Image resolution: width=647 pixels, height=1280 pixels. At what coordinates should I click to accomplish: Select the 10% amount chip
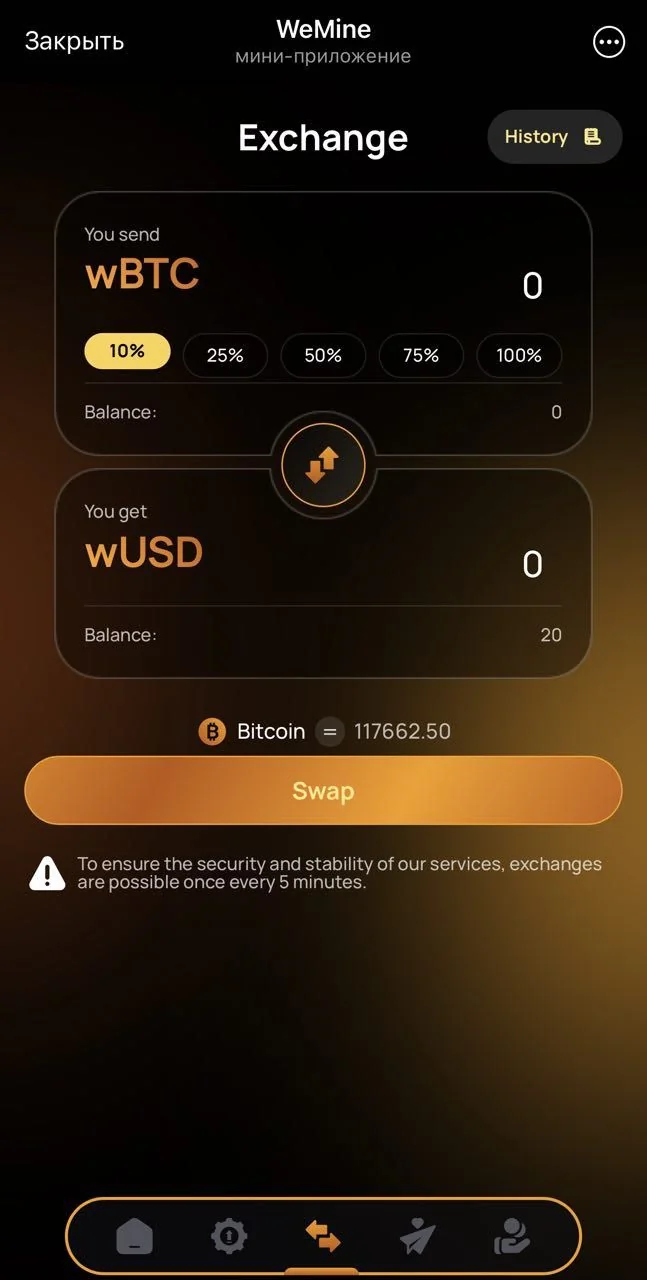[x=127, y=351]
